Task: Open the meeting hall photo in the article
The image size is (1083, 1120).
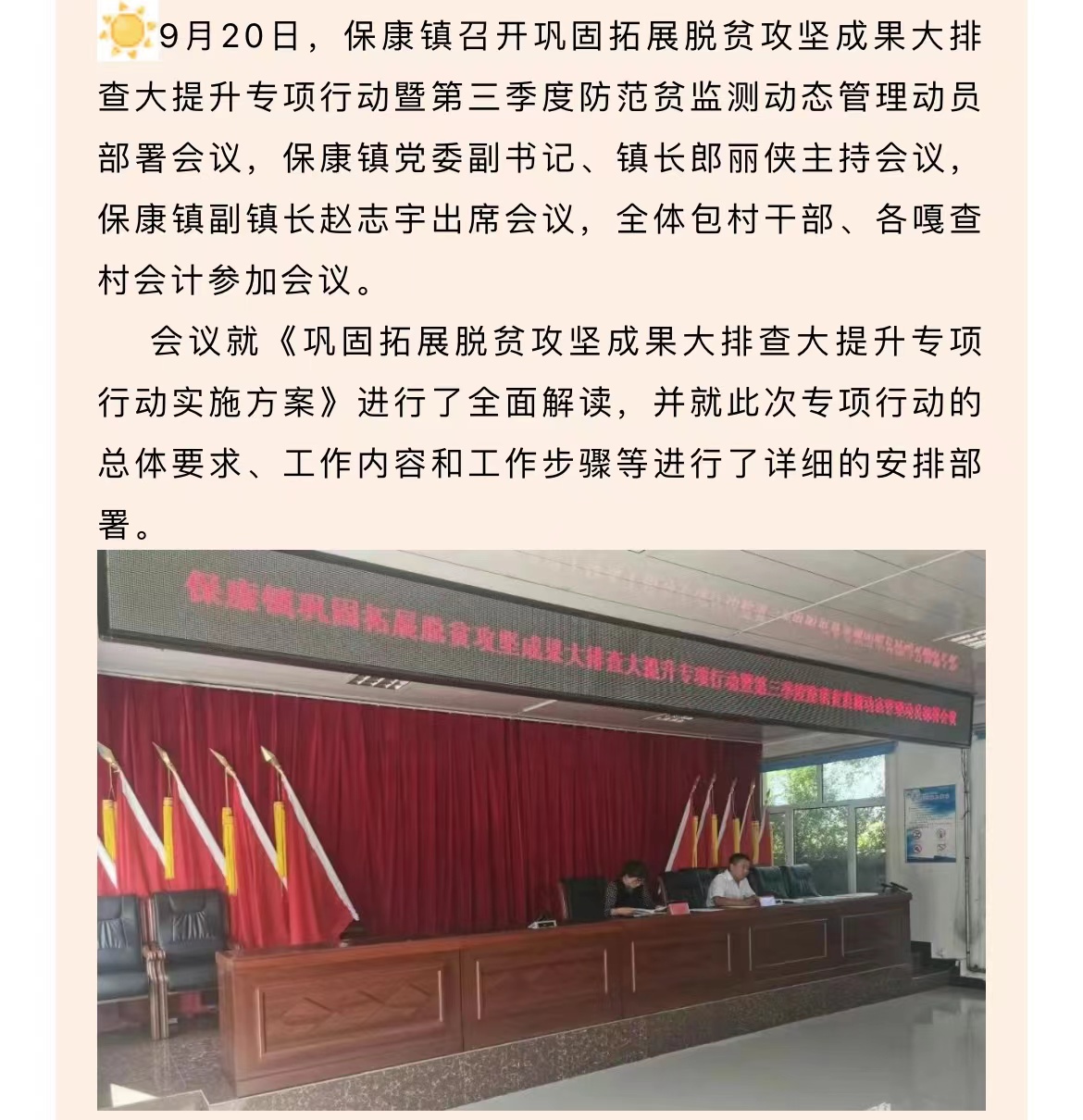Action: [x=541, y=829]
